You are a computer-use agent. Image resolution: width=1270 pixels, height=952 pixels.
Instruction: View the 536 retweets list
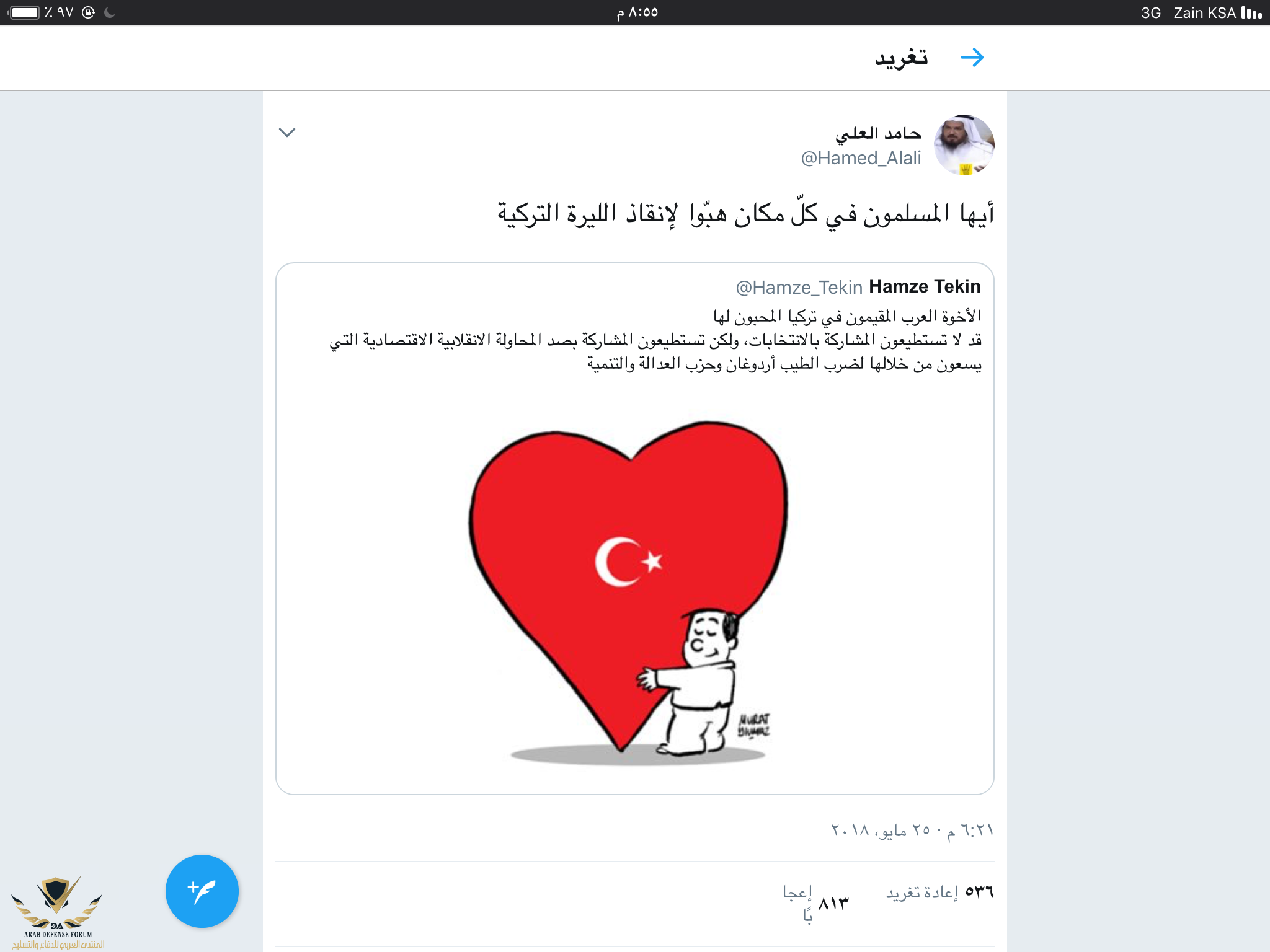[x=939, y=892]
